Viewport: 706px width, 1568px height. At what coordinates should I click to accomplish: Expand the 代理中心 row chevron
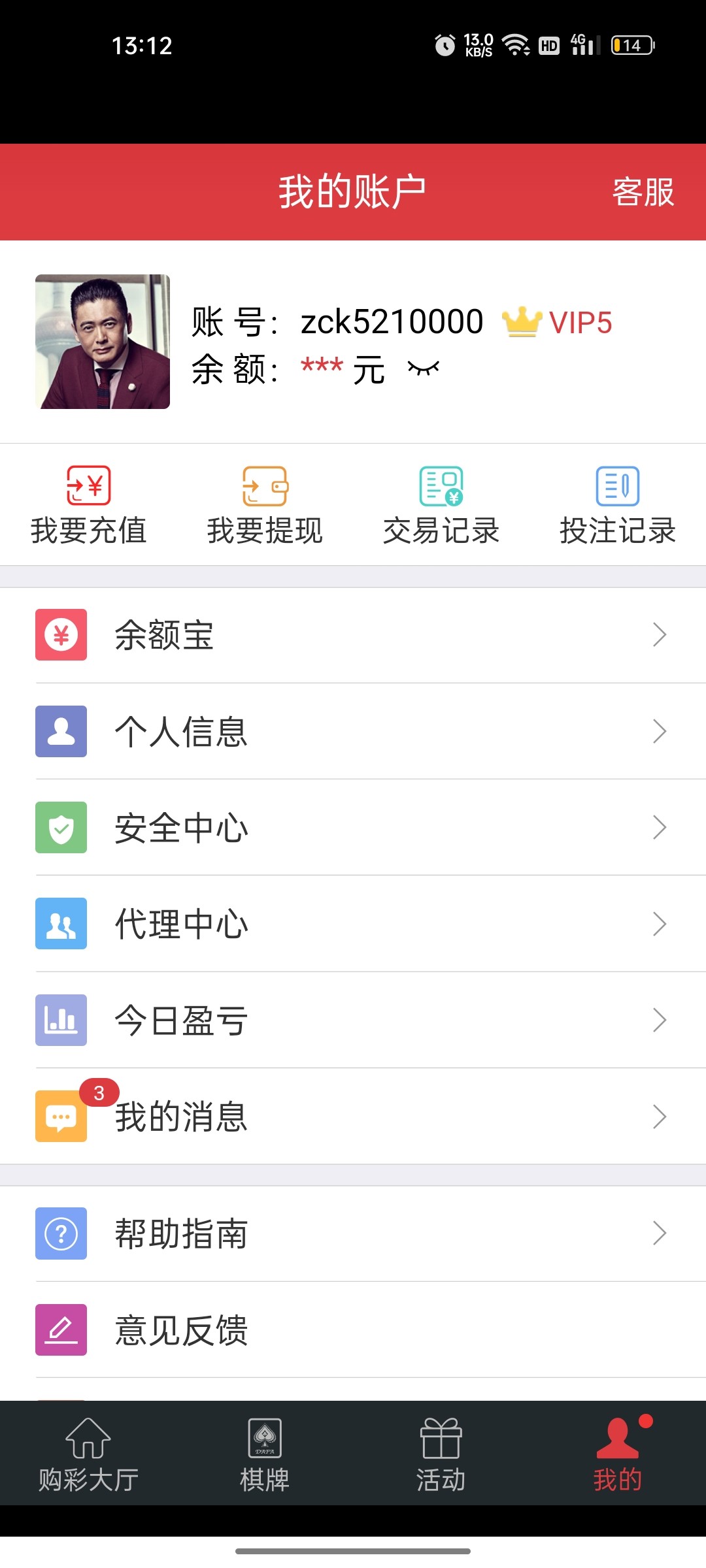pos(658,925)
